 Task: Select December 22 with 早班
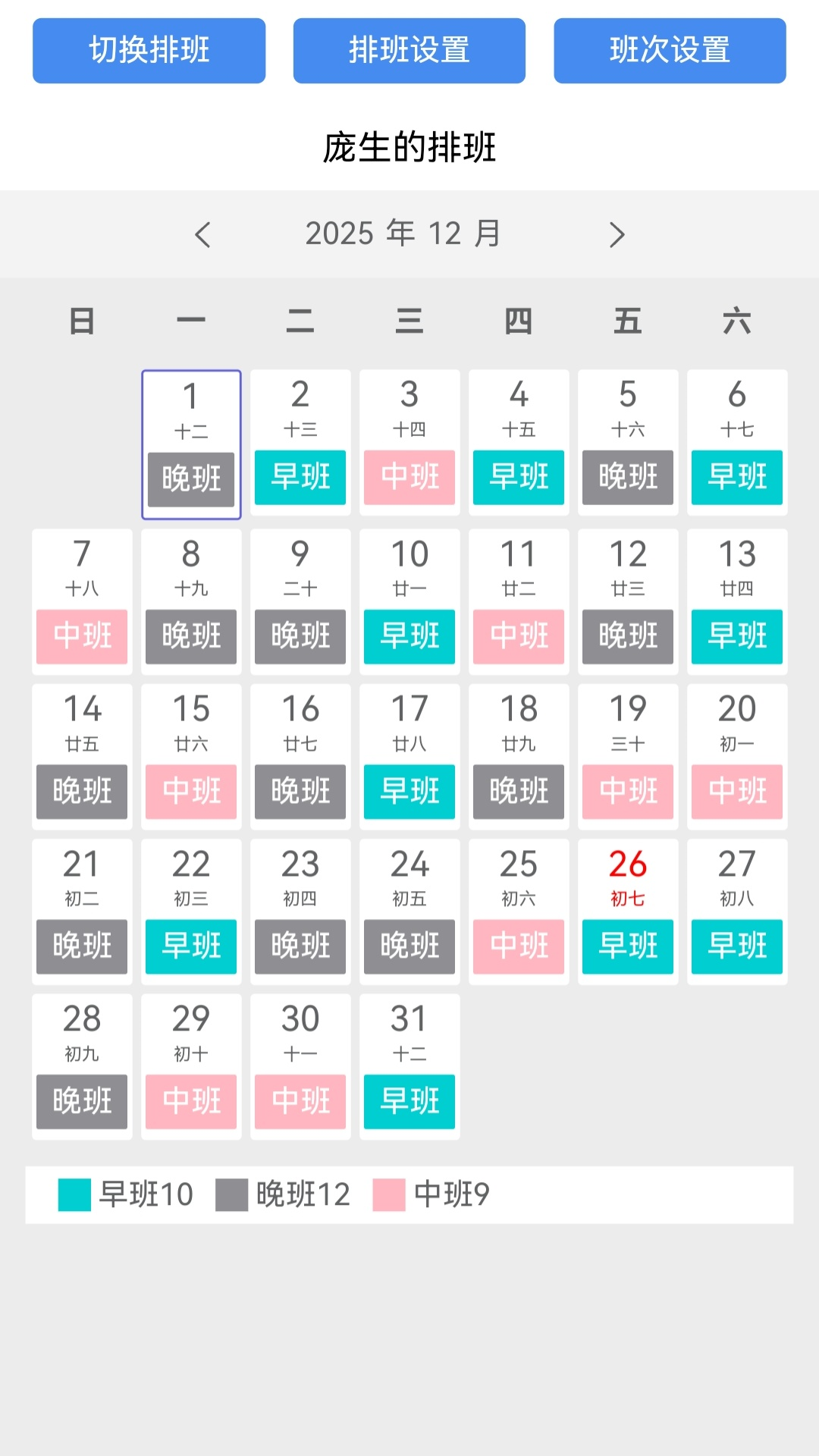[x=191, y=912]
